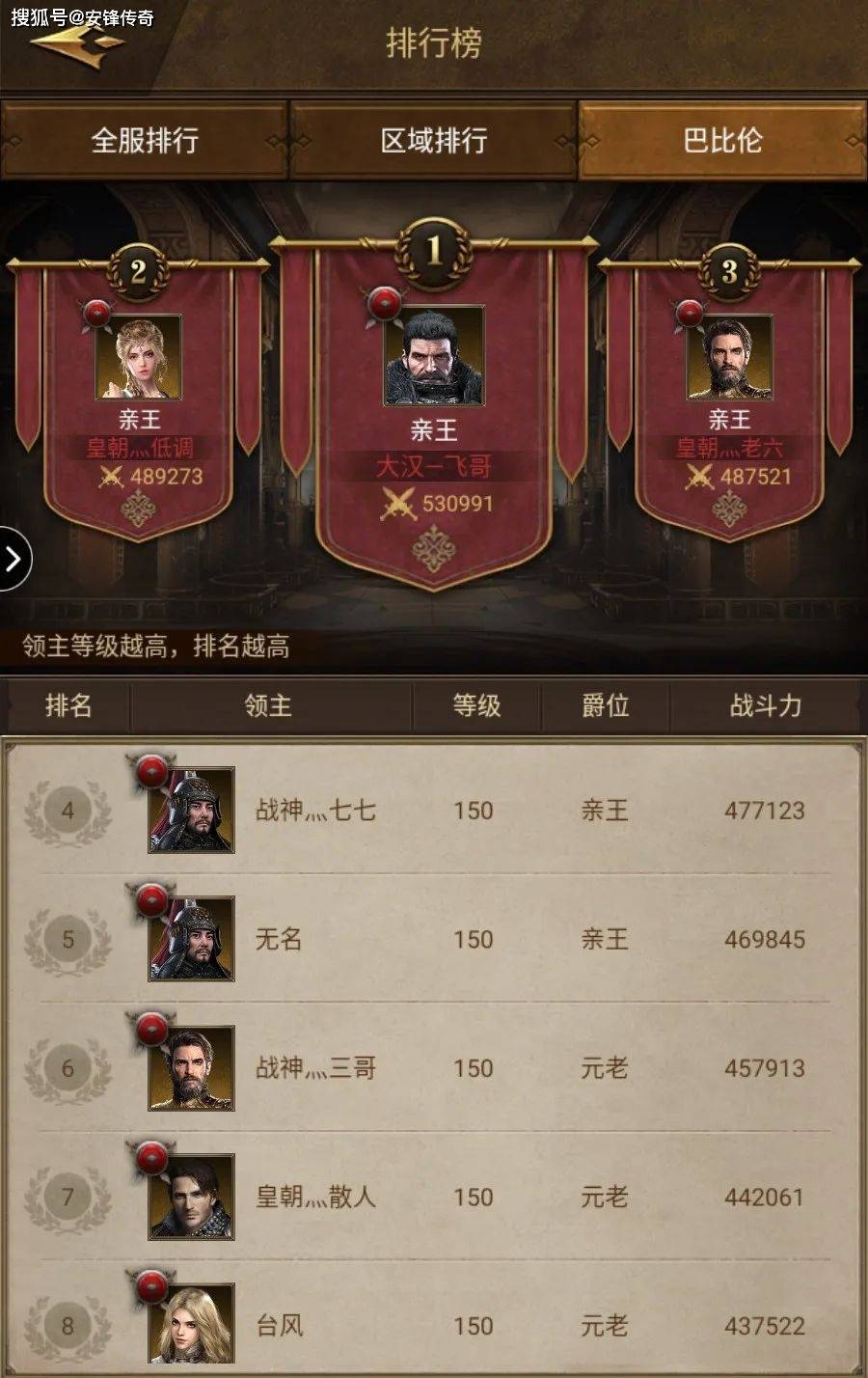
Task: Open first-place player 大汉一飞哥's banner
Action: (x=434, y=415)
